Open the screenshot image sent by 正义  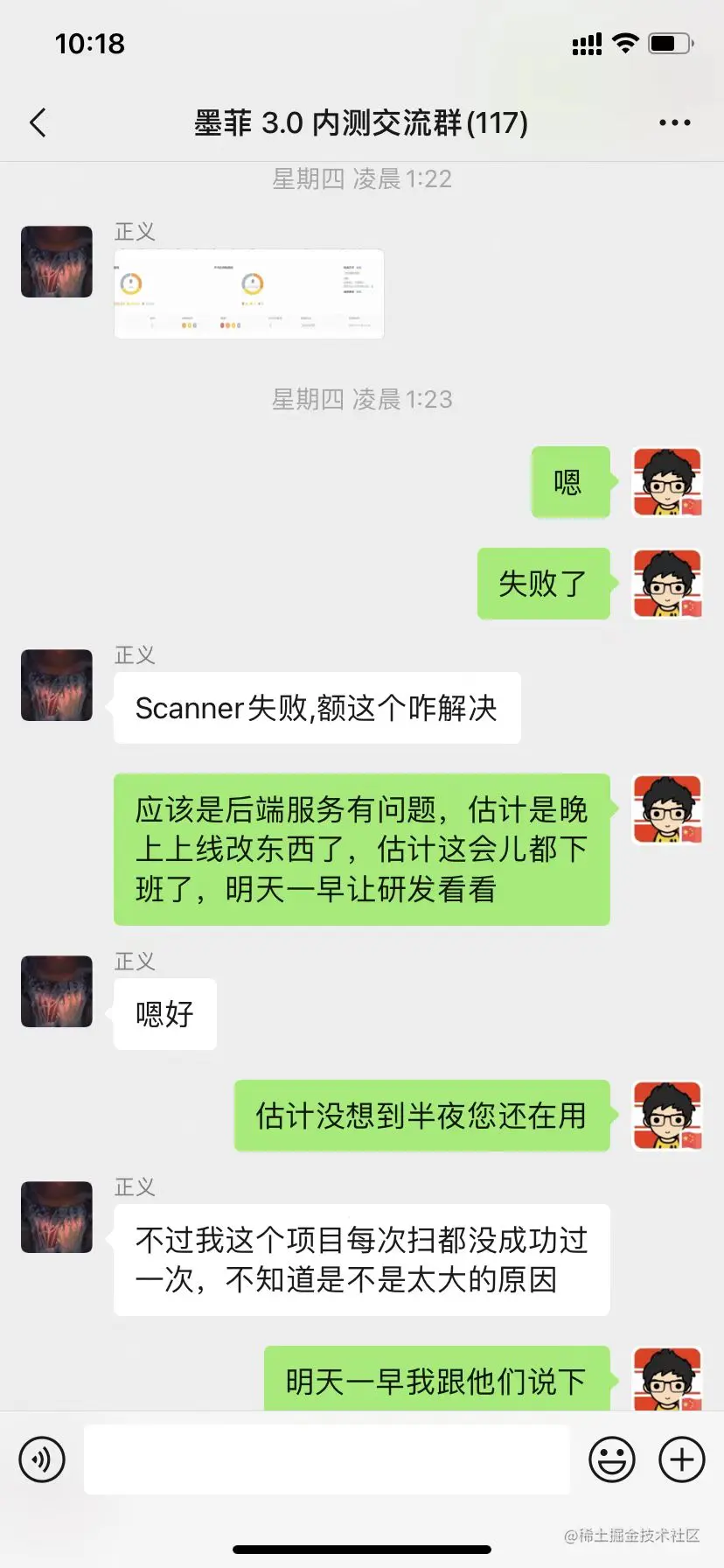[249, 294]
